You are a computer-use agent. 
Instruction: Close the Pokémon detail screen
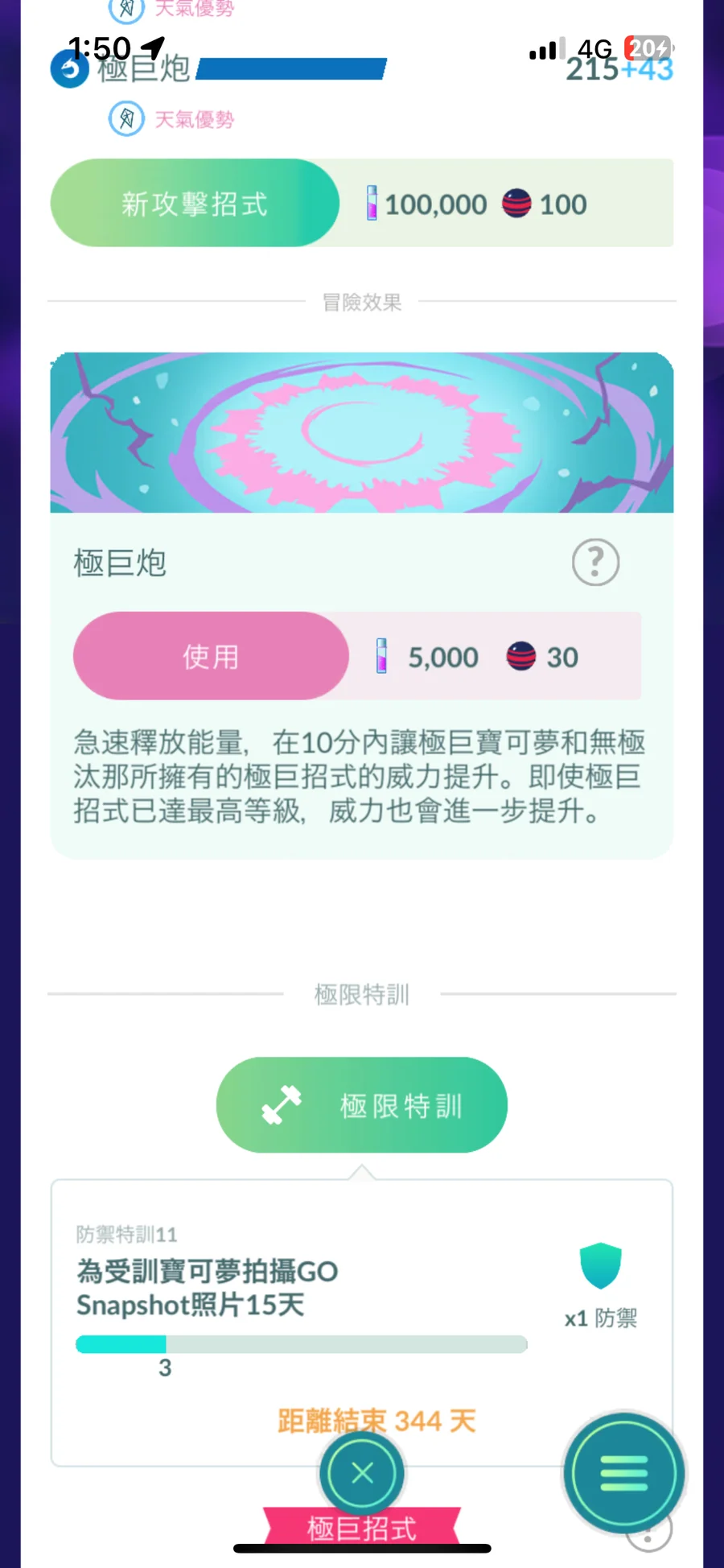click(362, 1473)
